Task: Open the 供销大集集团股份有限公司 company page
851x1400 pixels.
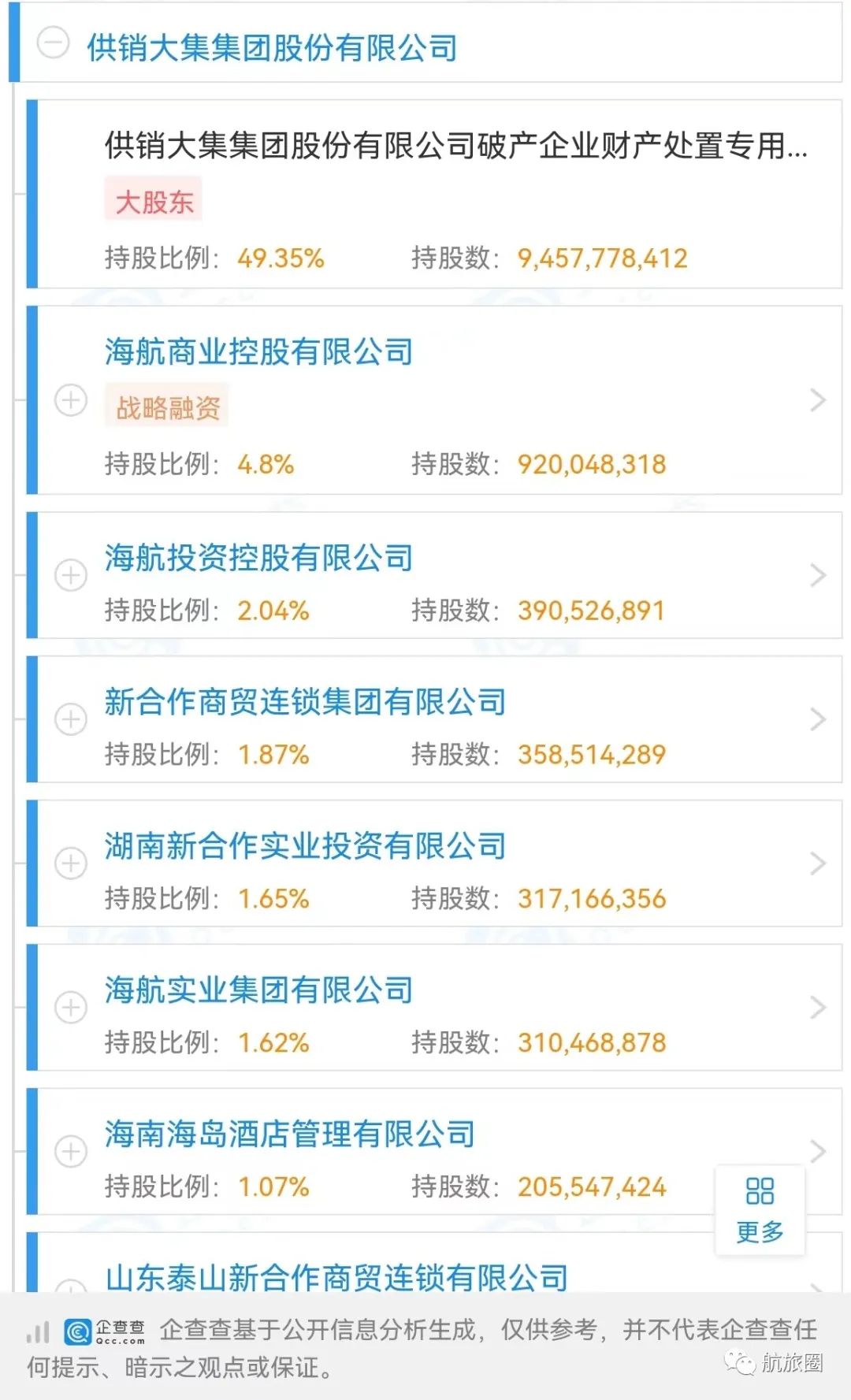Action: 272,48
